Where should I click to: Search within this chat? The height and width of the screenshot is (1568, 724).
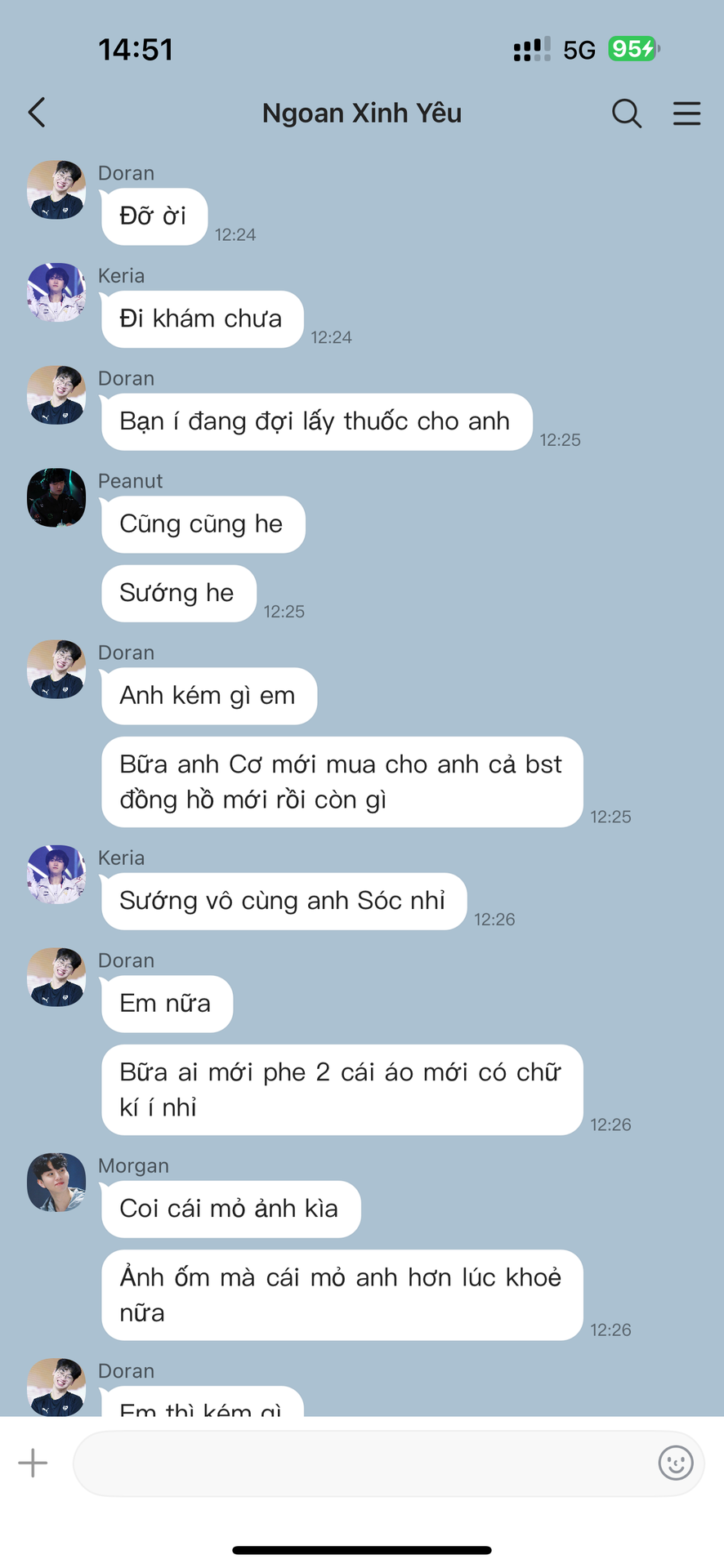pos(626,114)
